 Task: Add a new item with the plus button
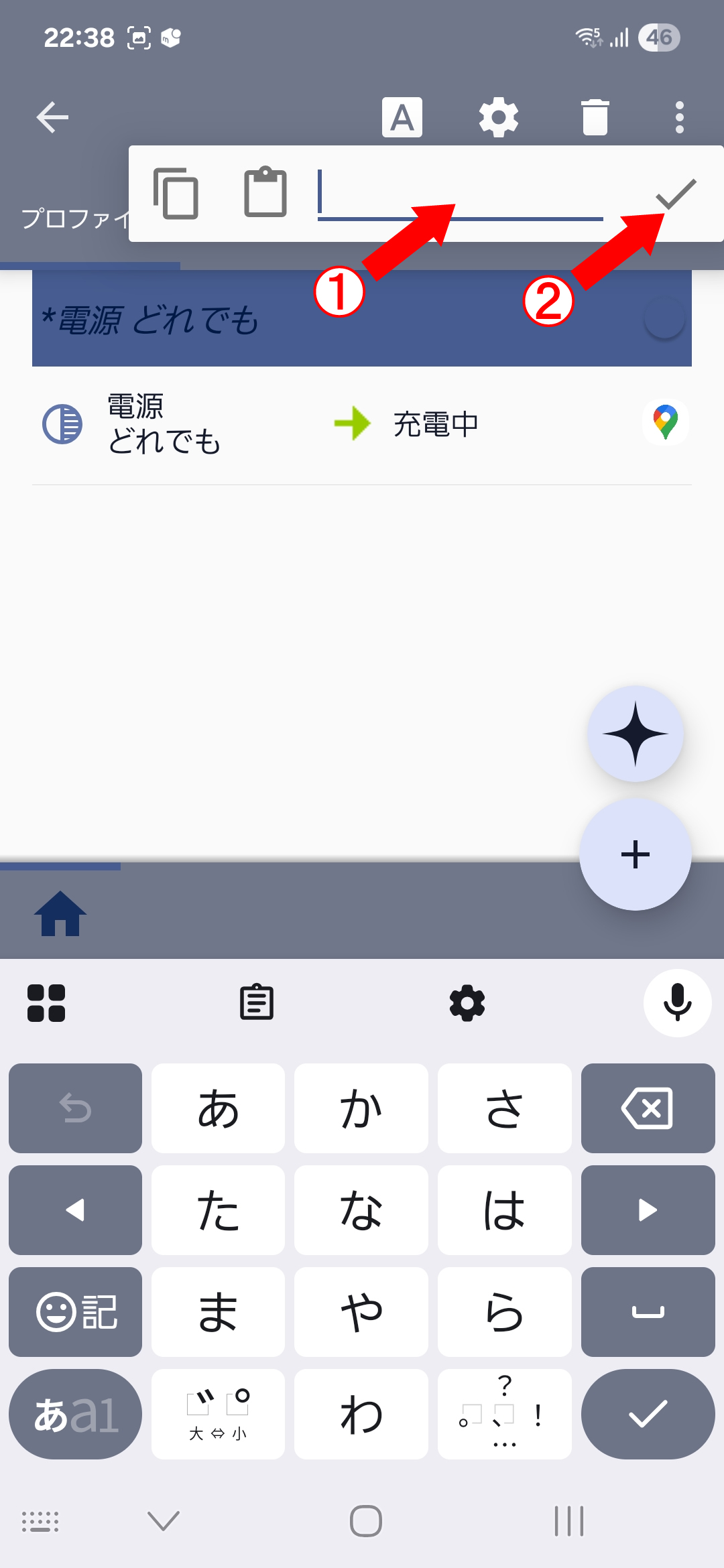pos(635,854)
